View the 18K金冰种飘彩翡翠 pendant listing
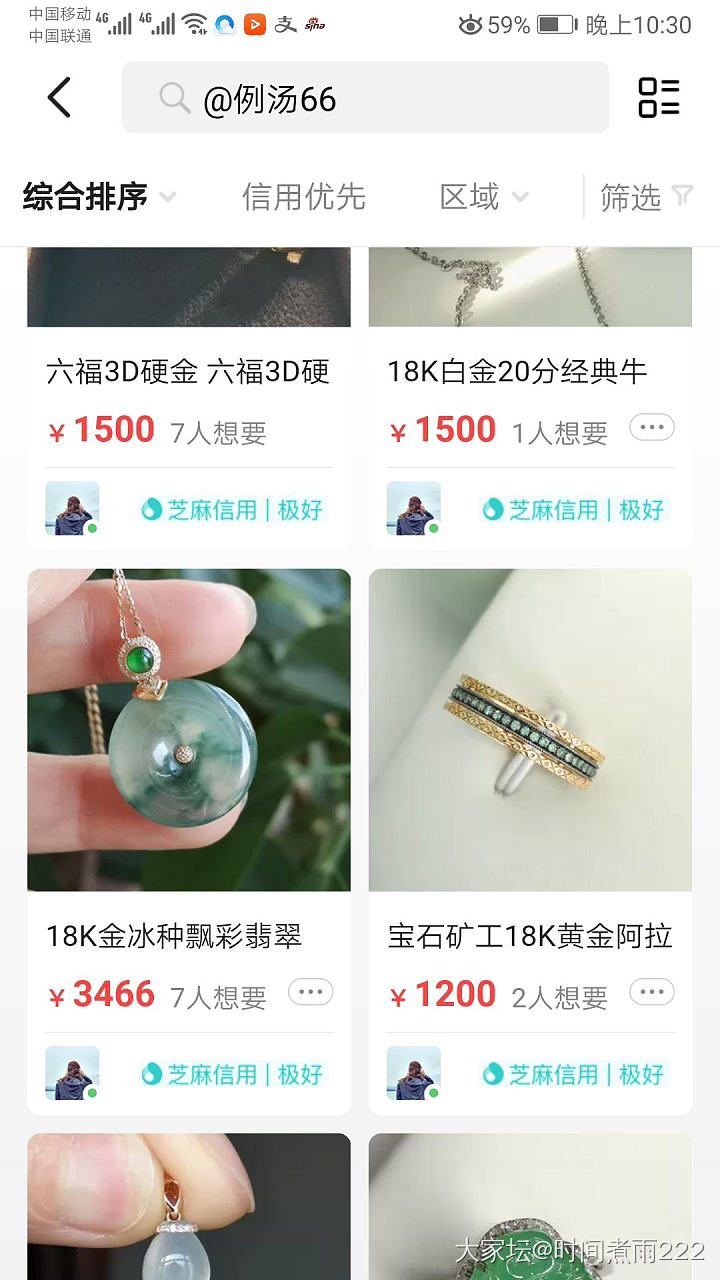 point(189,730)
